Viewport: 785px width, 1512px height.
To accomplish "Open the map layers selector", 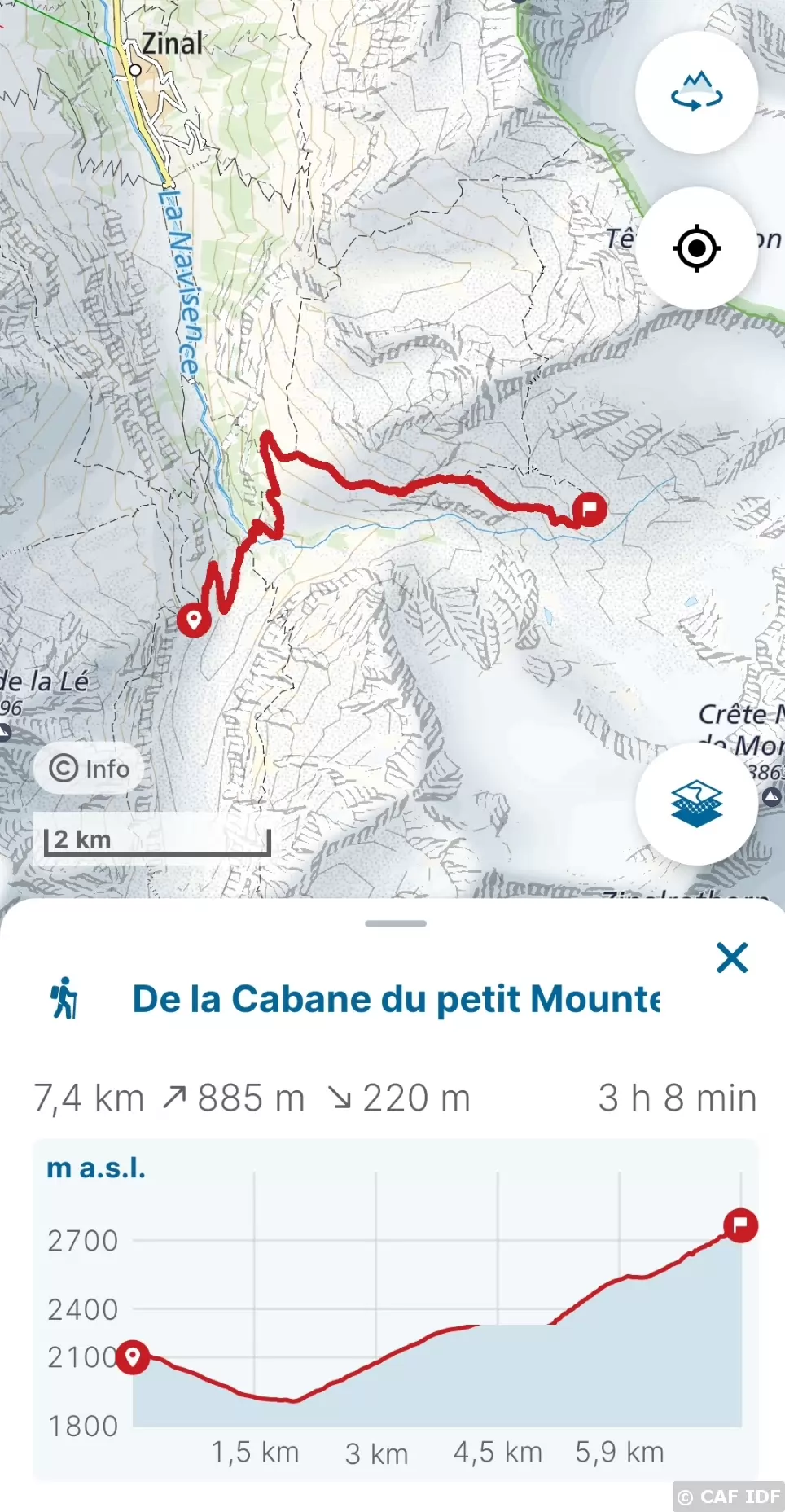I will pos(696,804).
